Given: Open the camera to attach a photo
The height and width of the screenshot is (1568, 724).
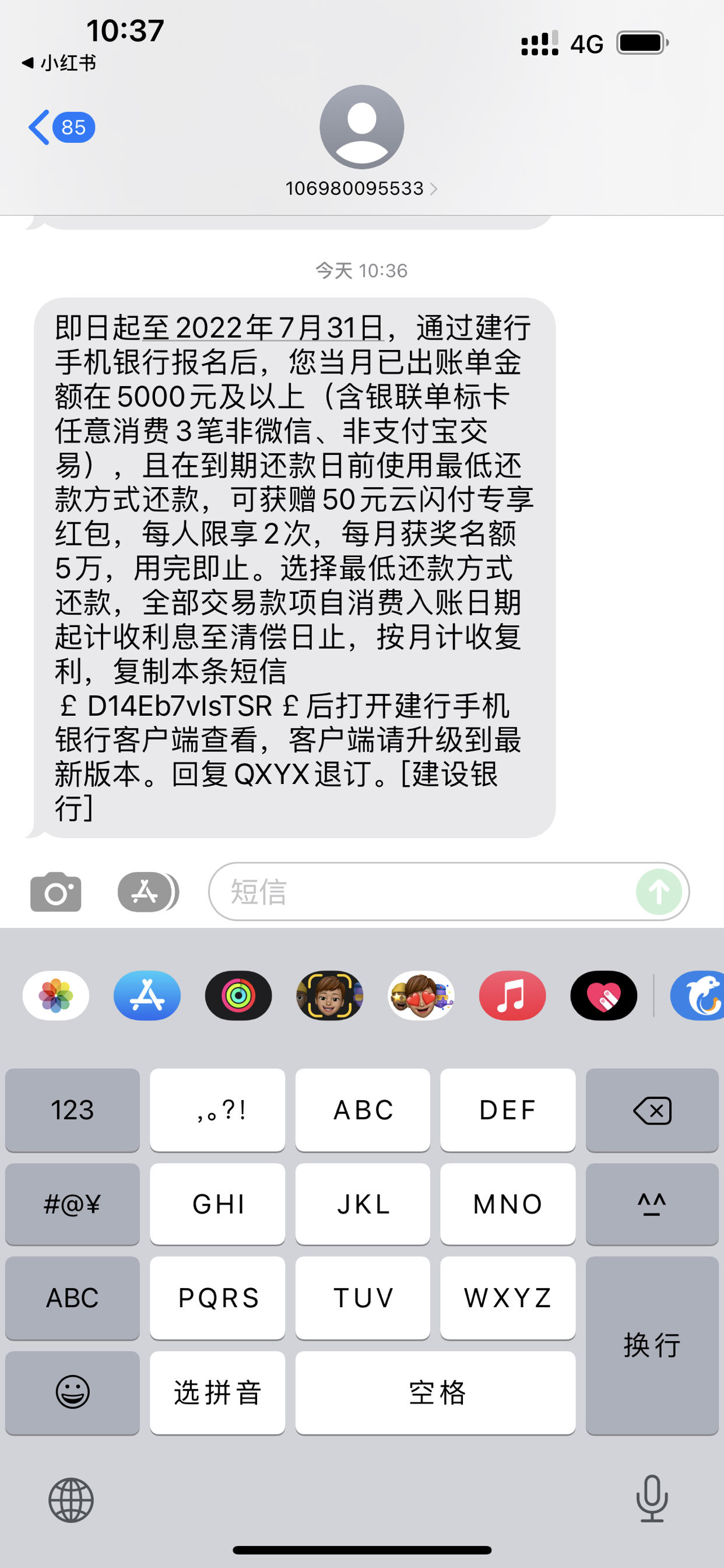Looking at the screenshot, I should pos(55,892).
